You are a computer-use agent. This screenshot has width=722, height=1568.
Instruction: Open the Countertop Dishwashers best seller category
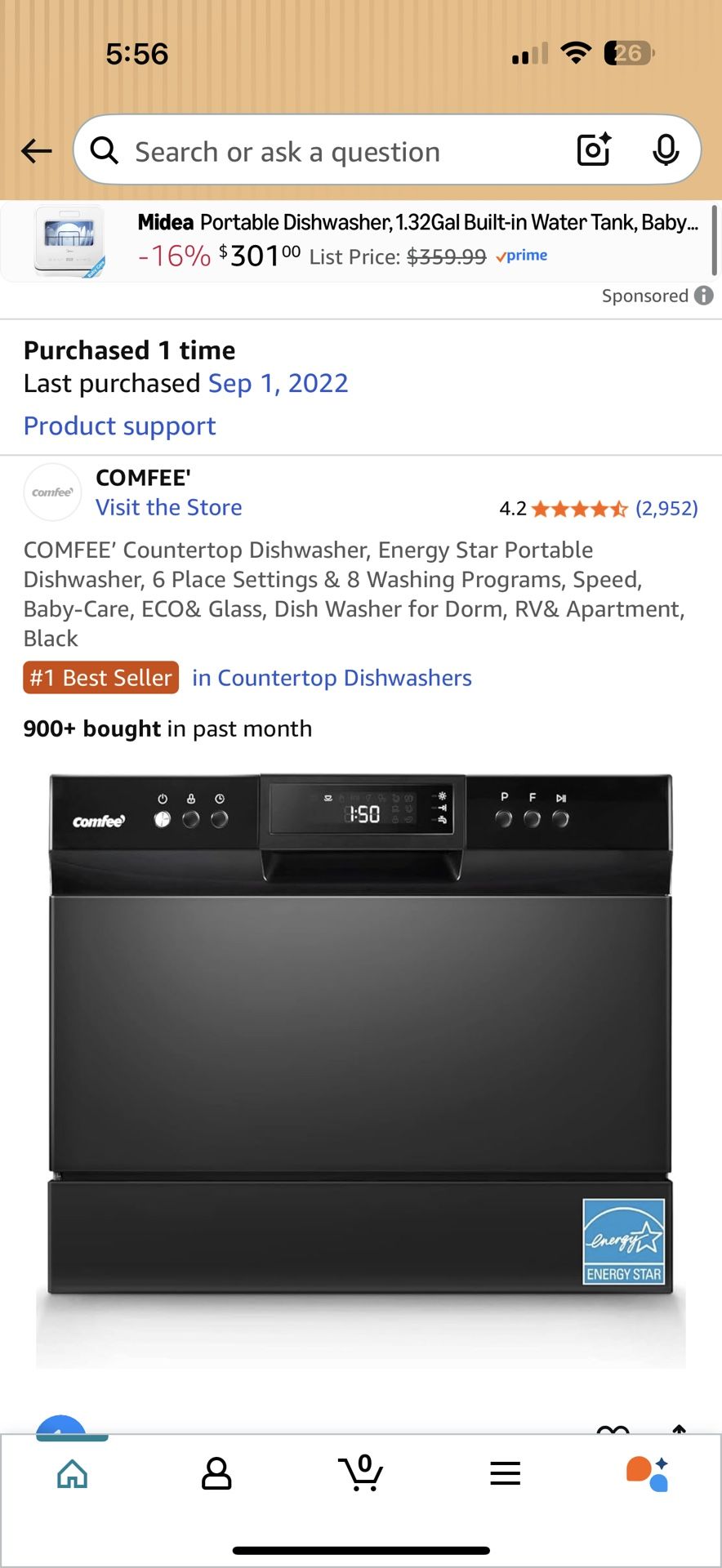332,678
